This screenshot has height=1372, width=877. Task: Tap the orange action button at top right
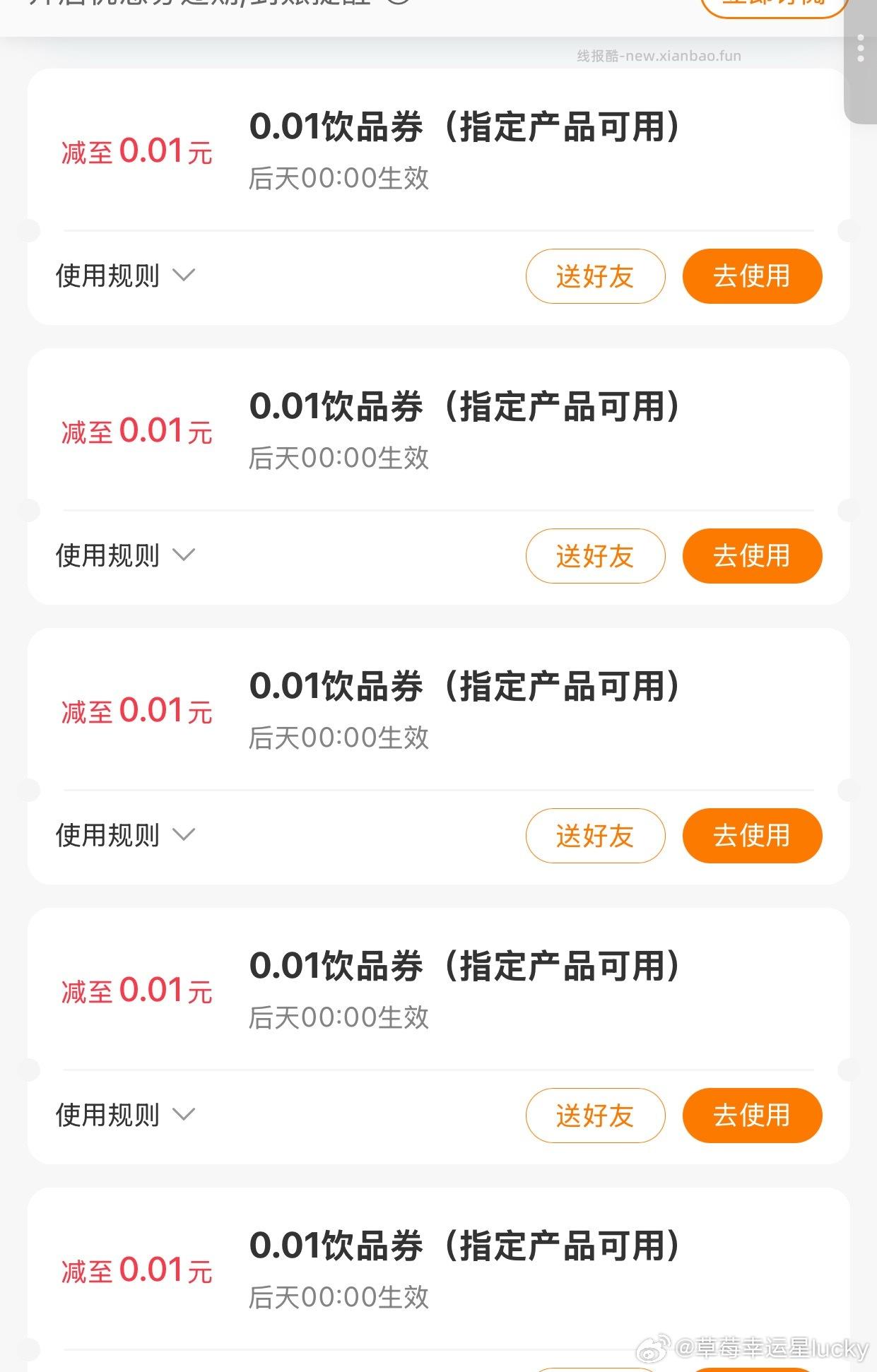(x=774, y=6)
